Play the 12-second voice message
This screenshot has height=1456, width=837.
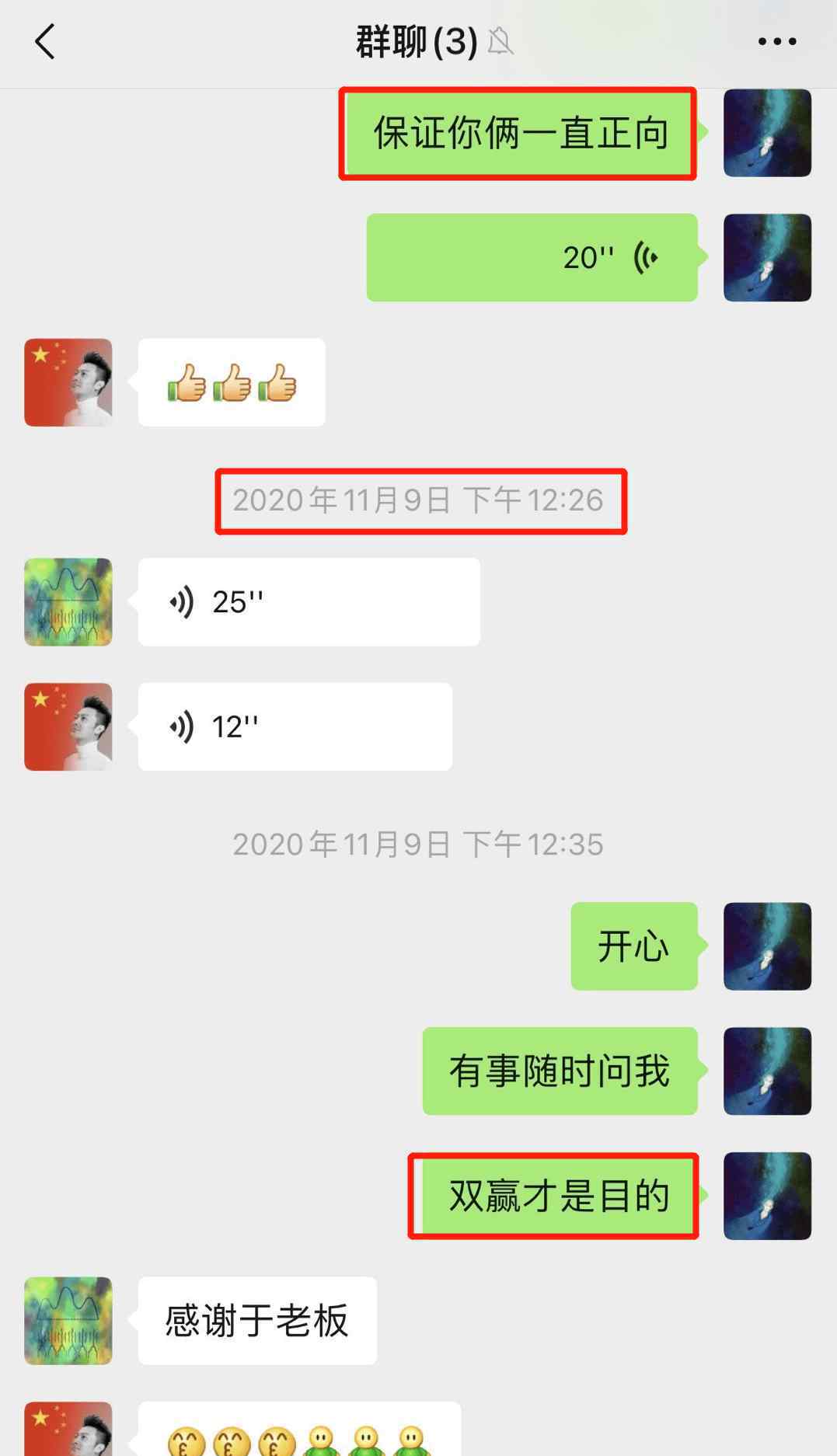pyautogui.click(x=295, y=726)
